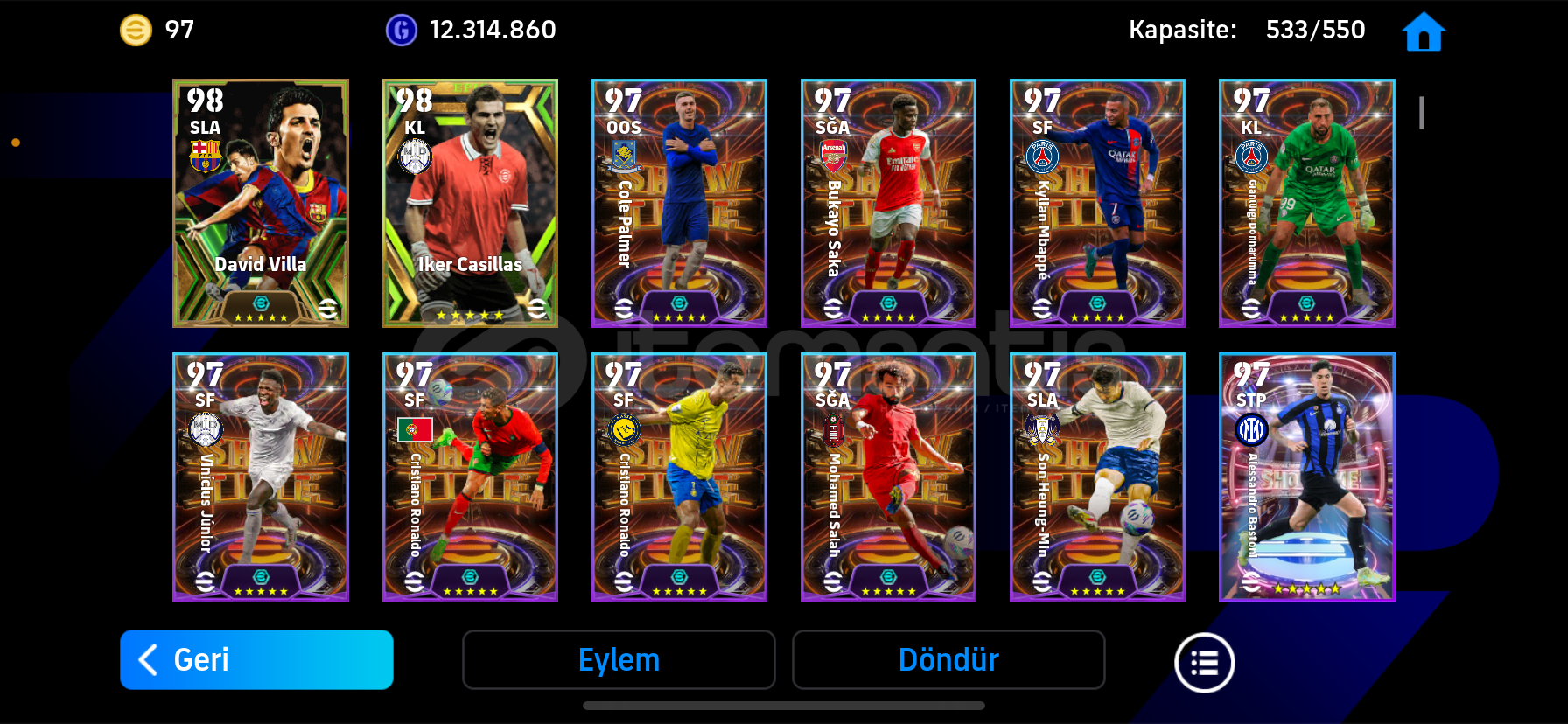
Task: Select Cristiano Ronaldo's Portugal card
Action: point(470,477)
